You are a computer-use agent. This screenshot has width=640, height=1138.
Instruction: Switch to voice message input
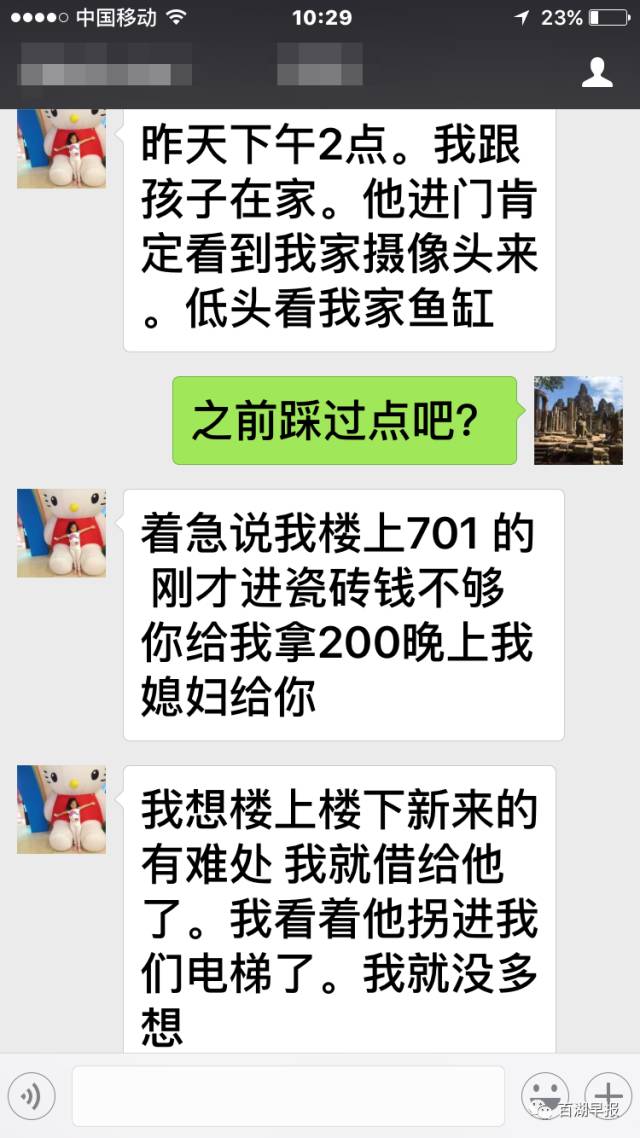(x=31, y=1096)
